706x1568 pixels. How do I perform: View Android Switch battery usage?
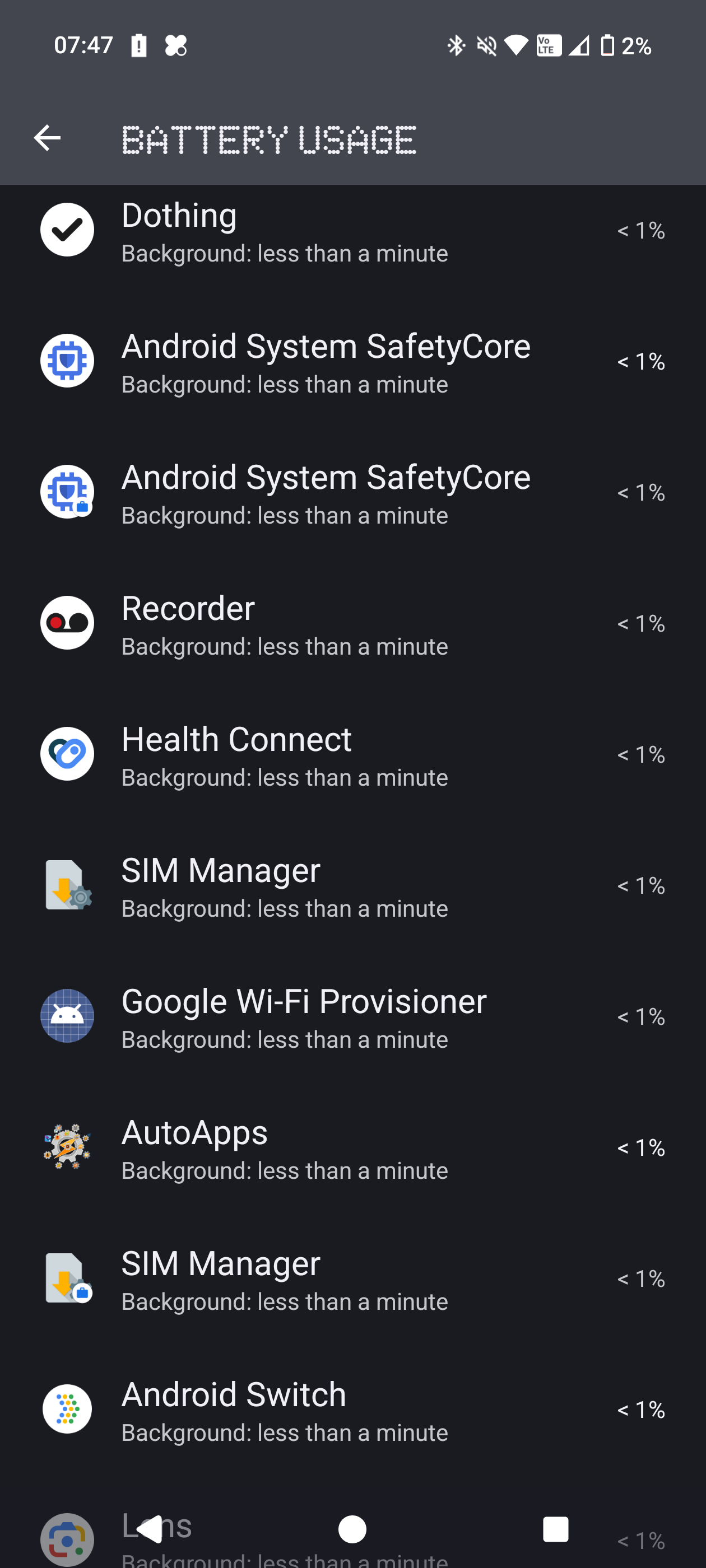click(352, 1410)
